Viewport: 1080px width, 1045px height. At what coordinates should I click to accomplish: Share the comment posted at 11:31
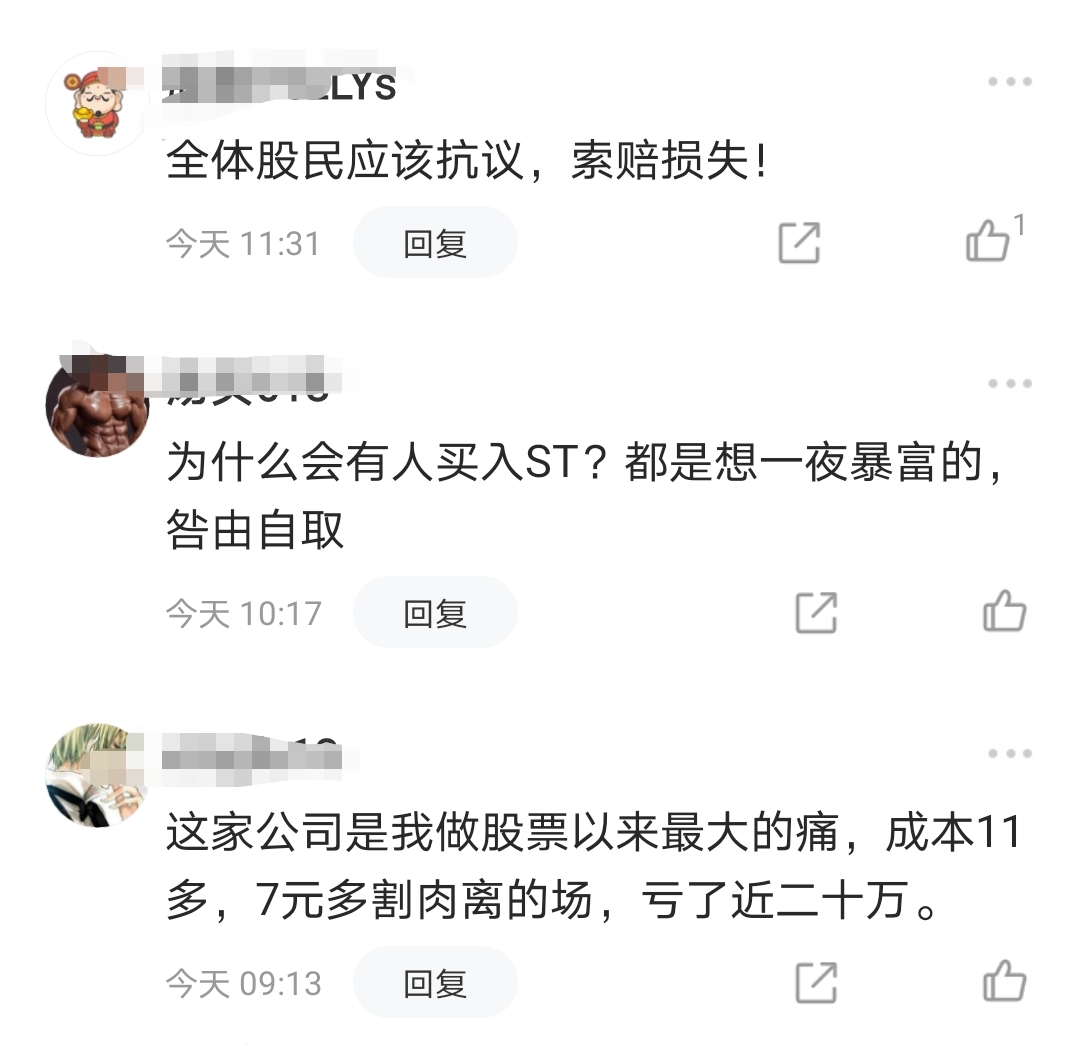(x=799, y=243)
